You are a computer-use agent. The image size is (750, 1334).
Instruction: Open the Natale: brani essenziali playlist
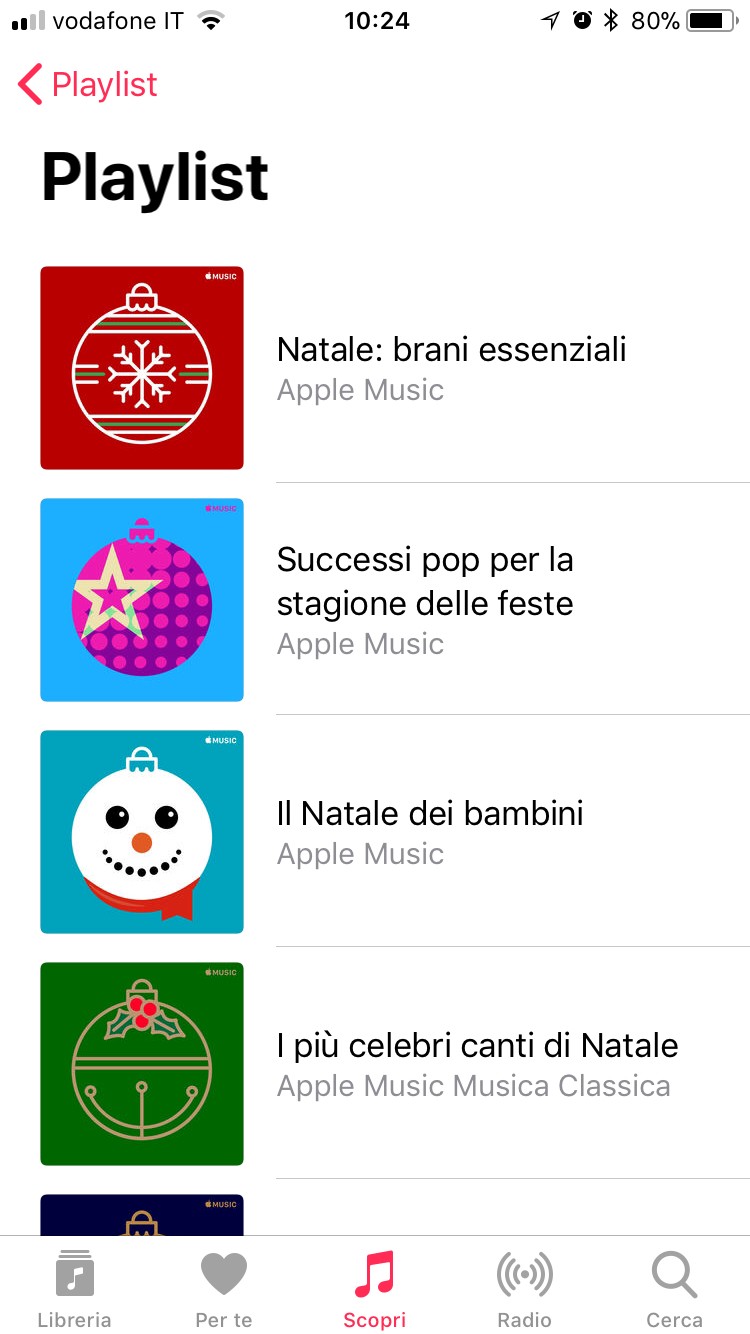point(451,368)
